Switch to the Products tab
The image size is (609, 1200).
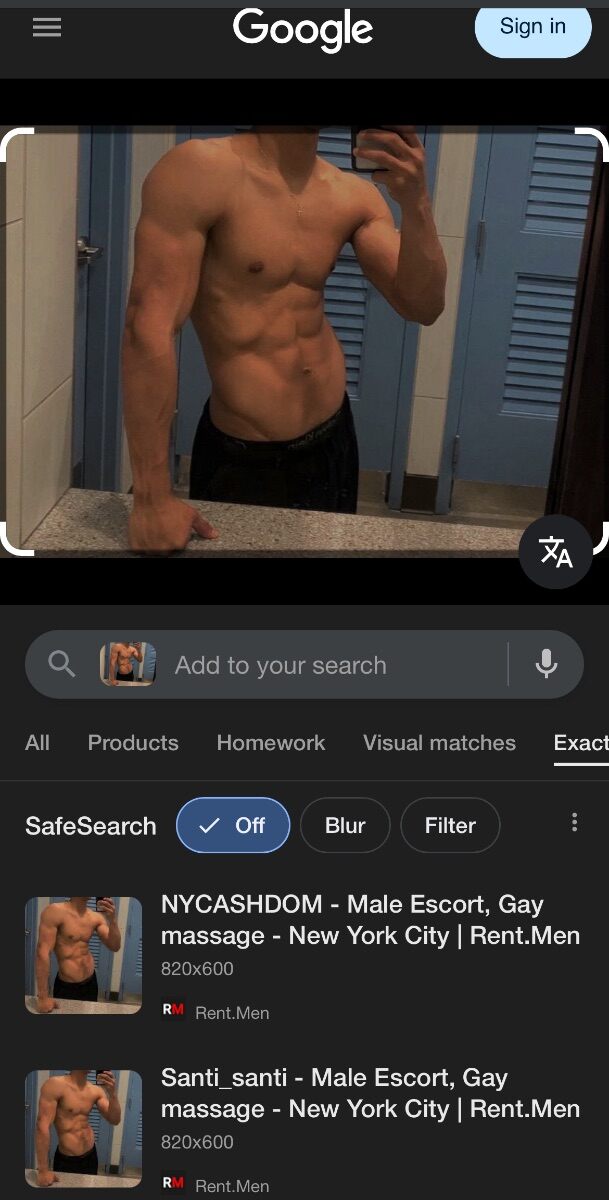point(133,743)
